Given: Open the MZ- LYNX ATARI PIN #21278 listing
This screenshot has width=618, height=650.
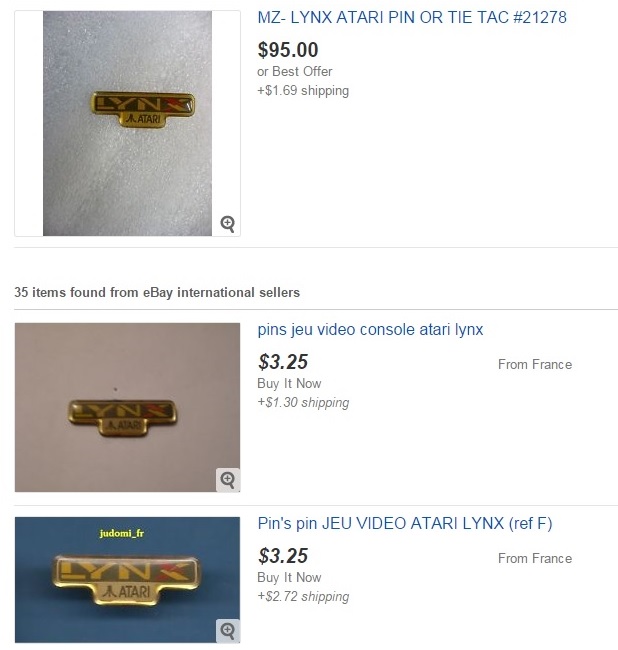Looking at the screenshot, I should (412, 18).
